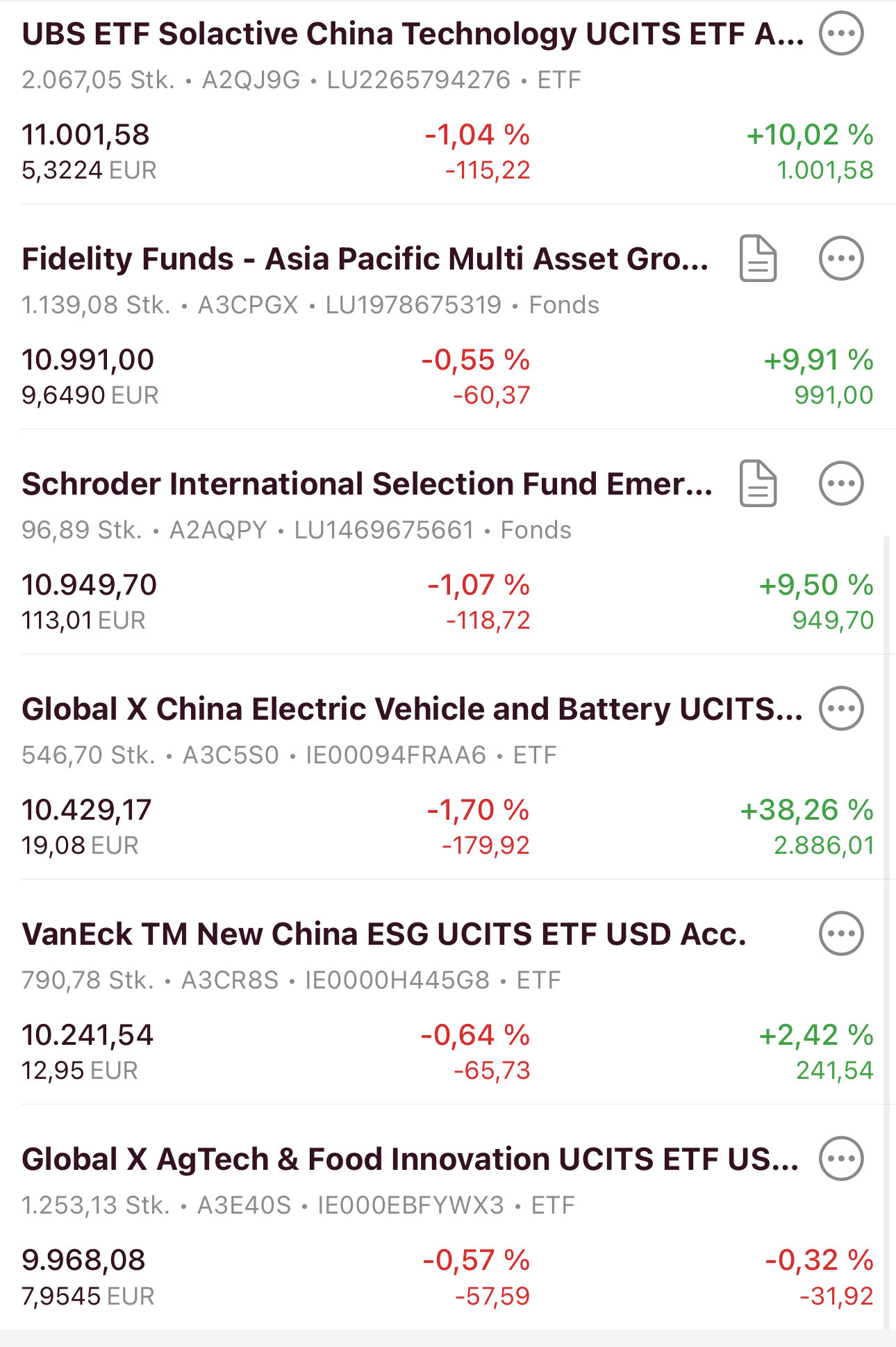Open more options for Schroder International fund
Viewport: 896px width, 1347px height.
[841, 484]
